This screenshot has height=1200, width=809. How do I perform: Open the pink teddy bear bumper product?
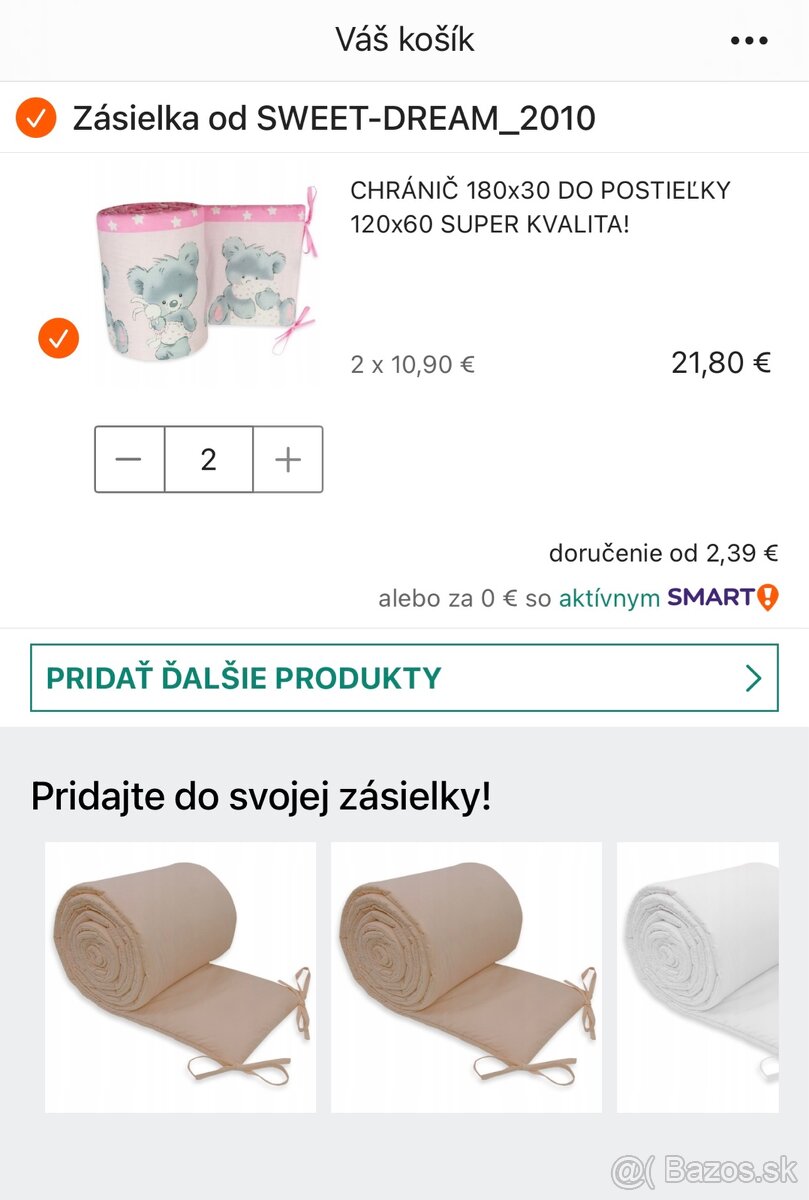[207, 273]
